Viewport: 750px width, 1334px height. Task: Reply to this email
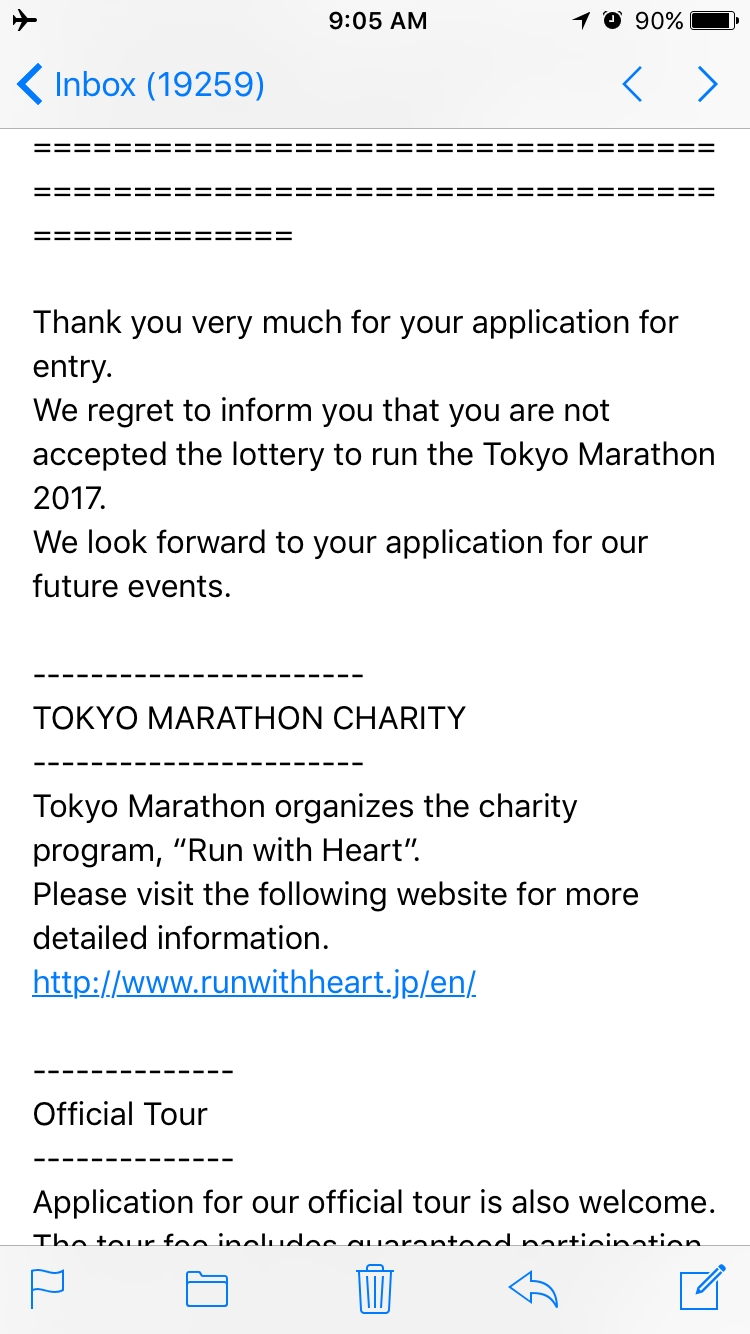click(x=533, y=1289)
